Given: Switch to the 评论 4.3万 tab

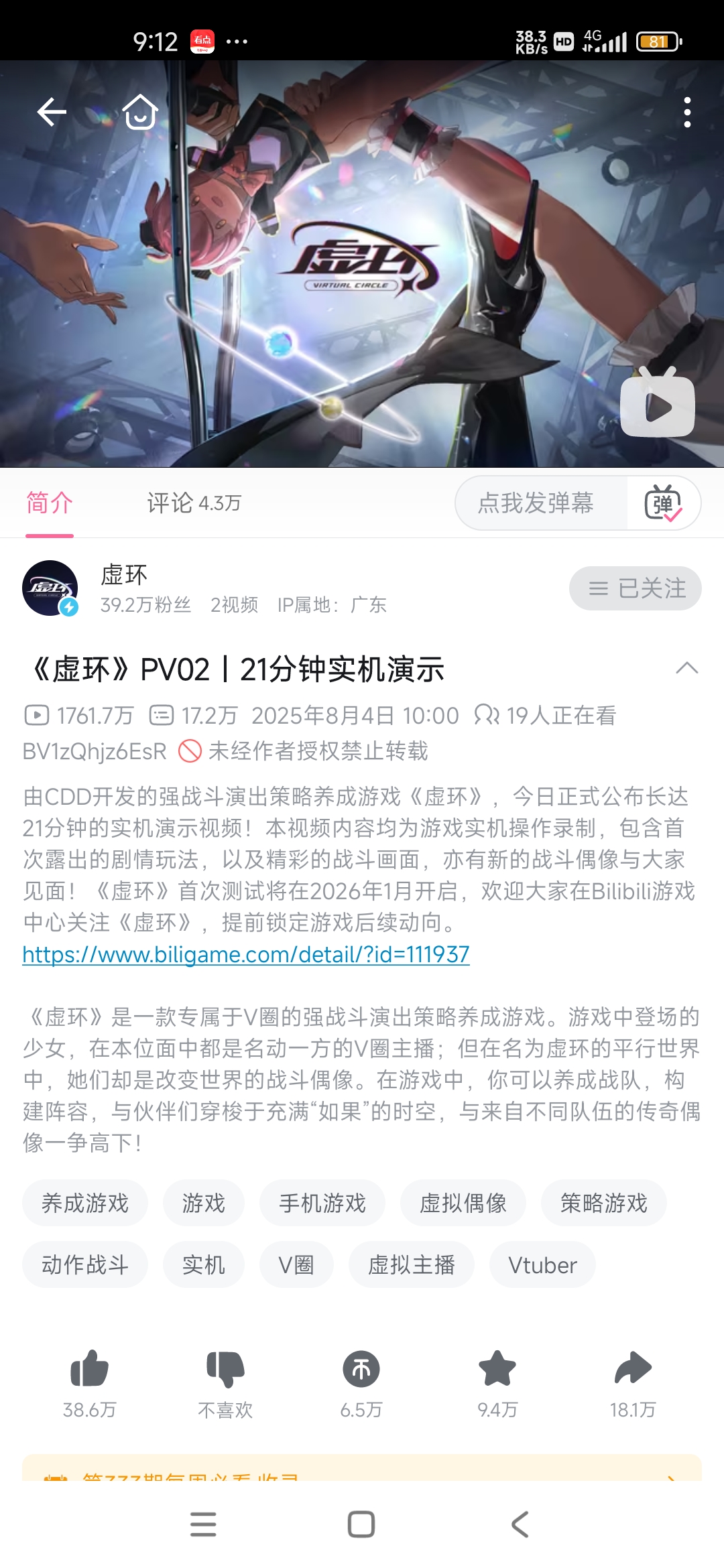Looking at the screenshot, I should click(194, 503).
